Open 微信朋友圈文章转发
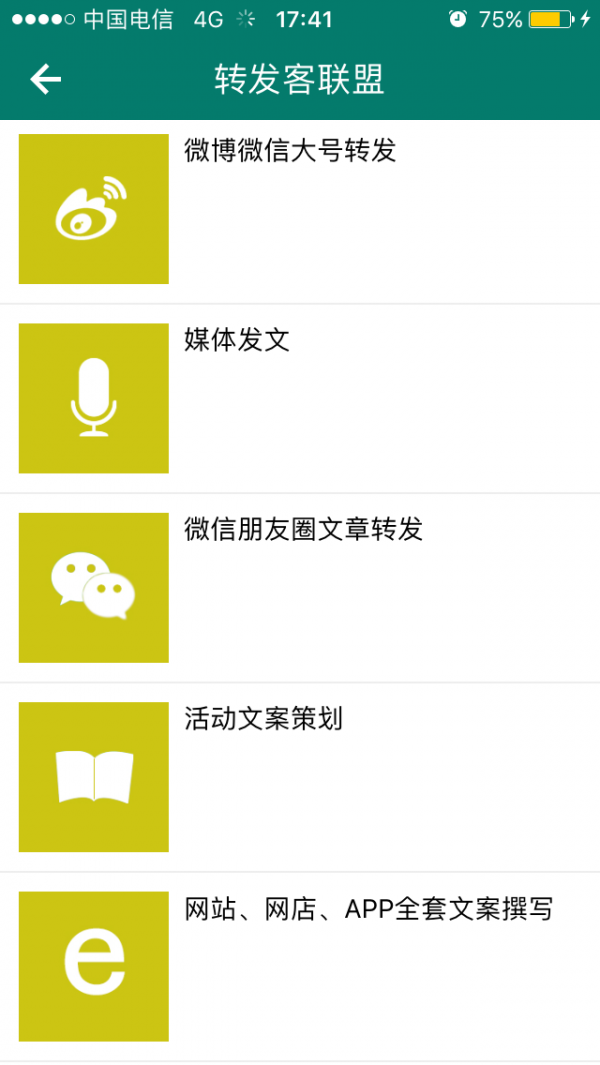The width and height of the screenshot is (600, 1065). [303, 529]
